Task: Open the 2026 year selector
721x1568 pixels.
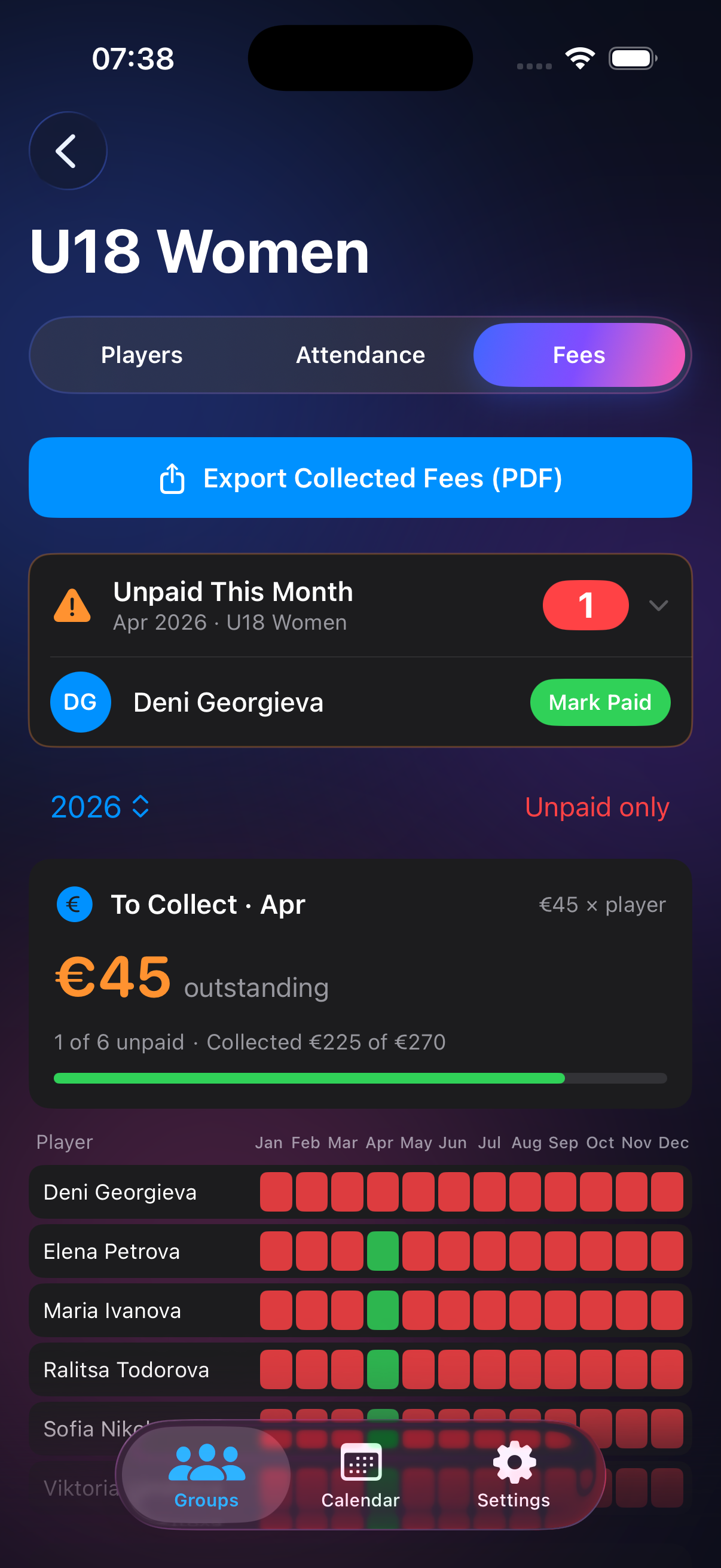Action: [99, 807]
